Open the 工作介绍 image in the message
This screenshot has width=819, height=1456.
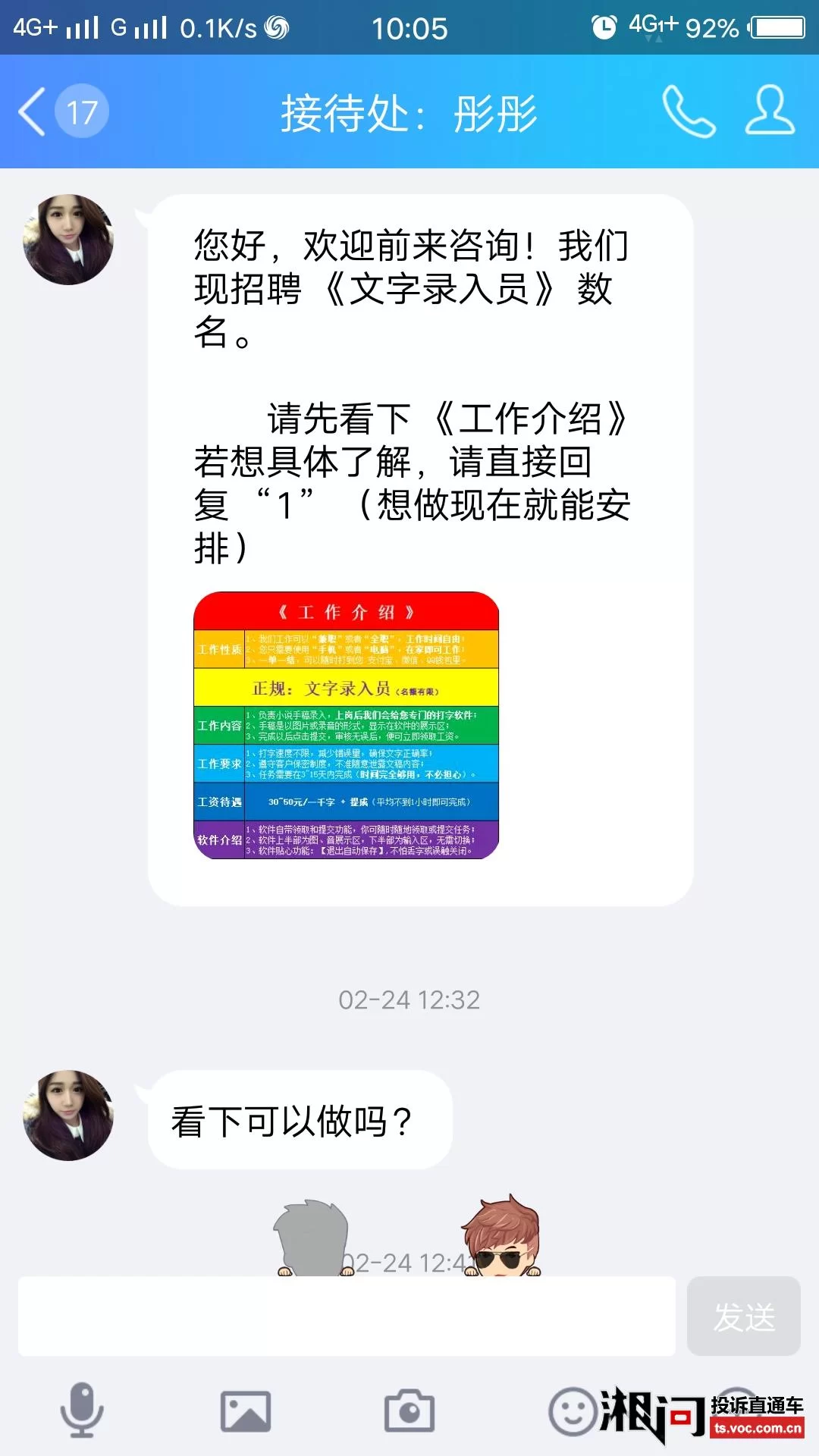[347, 725]
